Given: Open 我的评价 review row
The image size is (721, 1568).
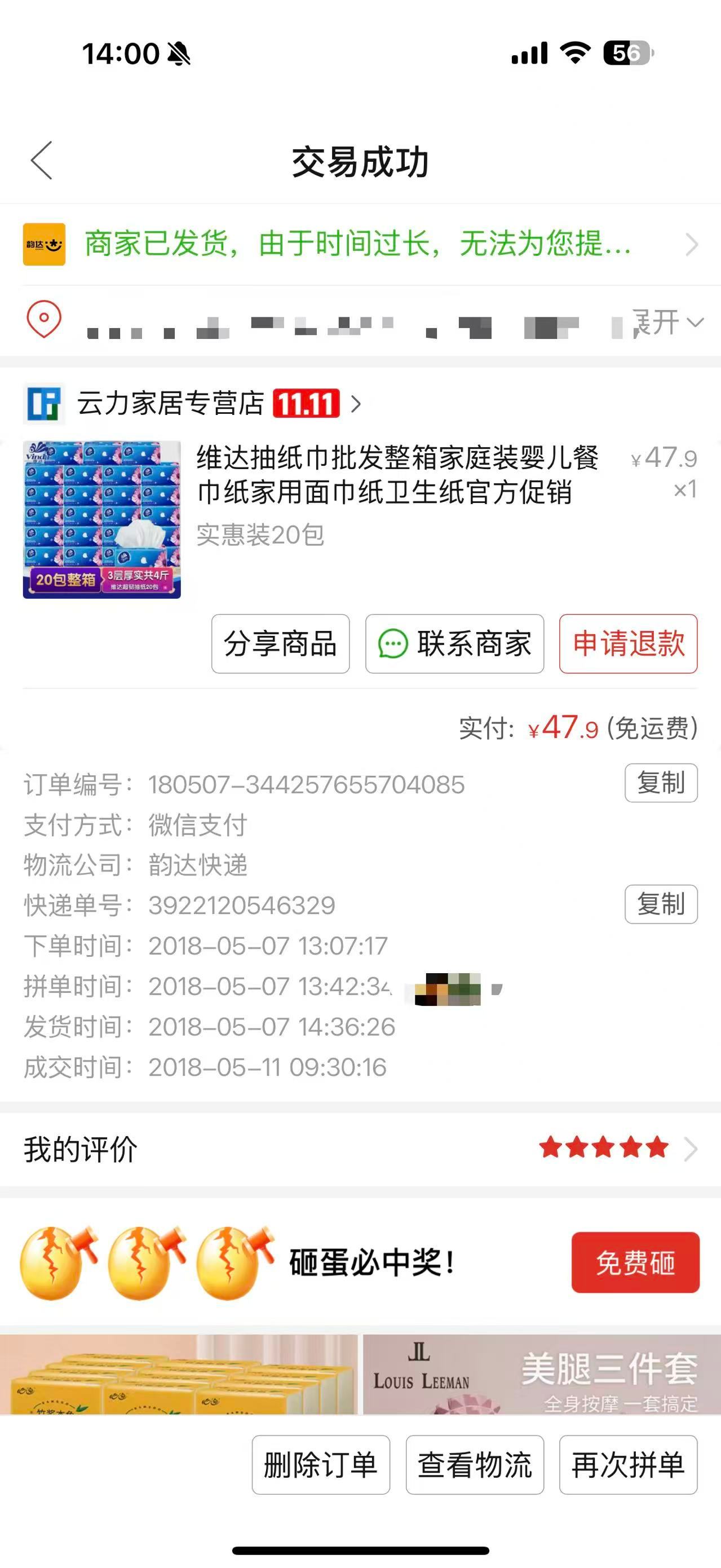Looking at the screenshot, I should pos(359,1149).
